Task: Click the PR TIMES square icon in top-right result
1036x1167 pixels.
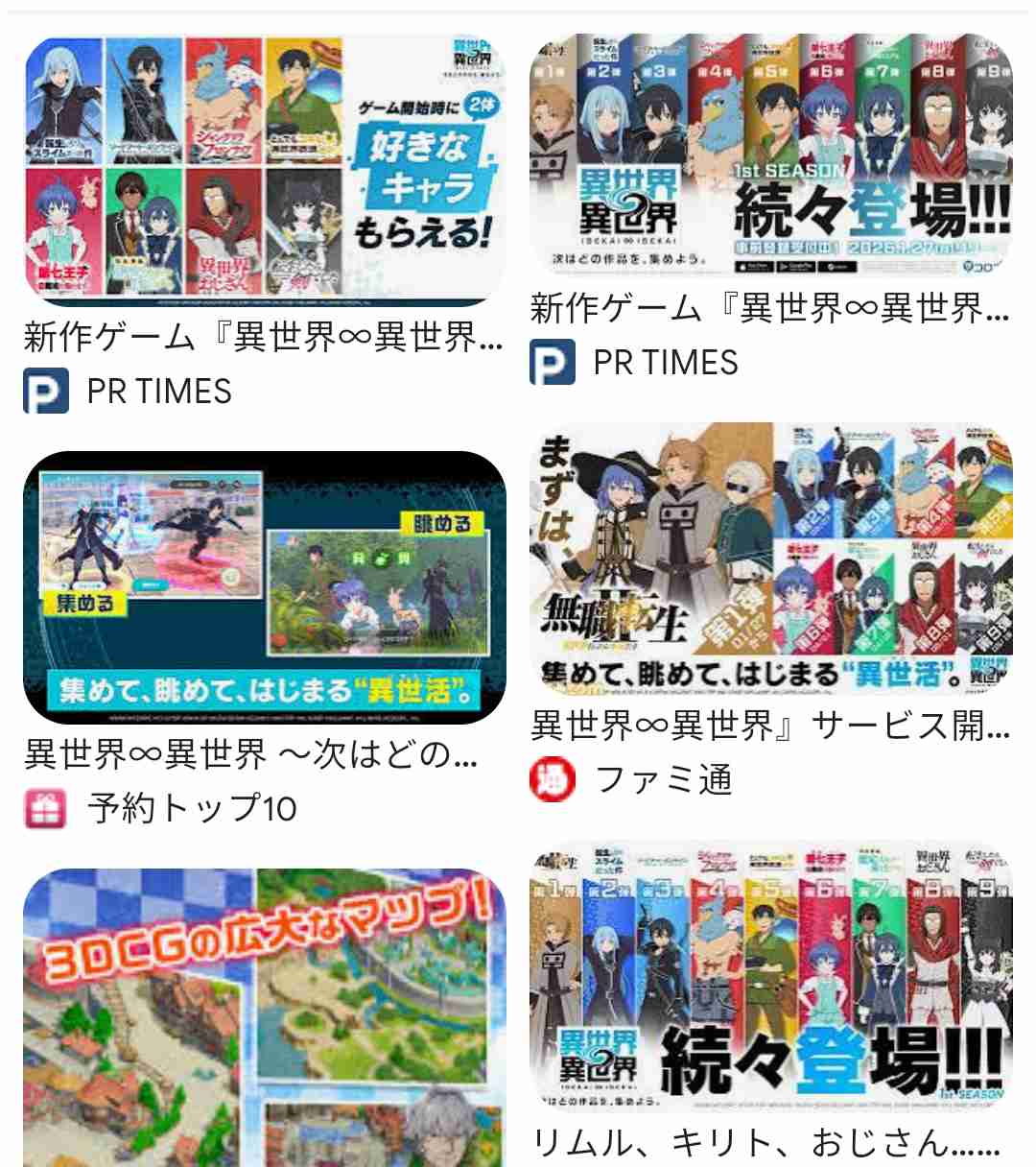Action: pyautogui.click(x=552, y=363)
